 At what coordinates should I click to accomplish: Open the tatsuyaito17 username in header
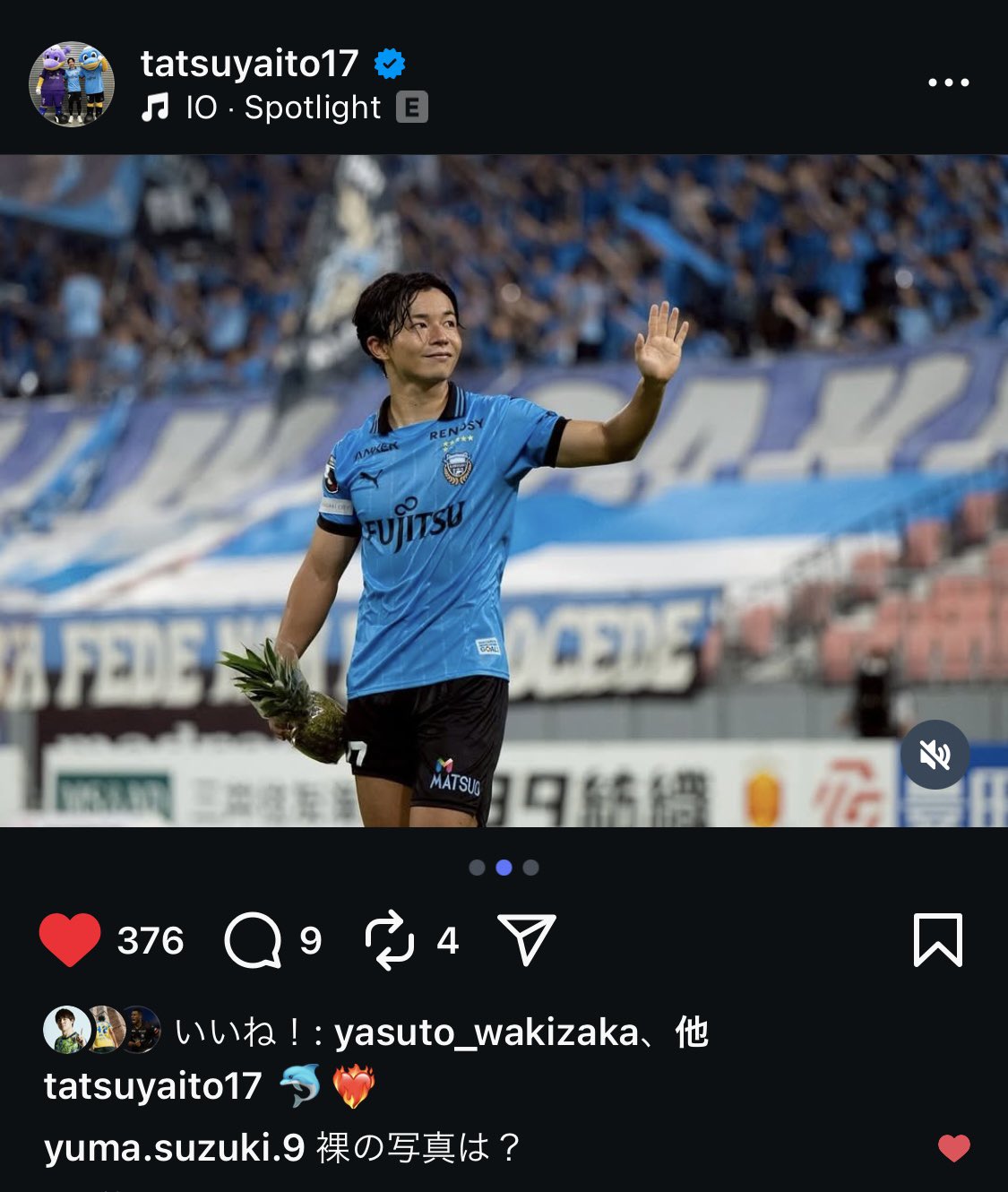[249, 63]
